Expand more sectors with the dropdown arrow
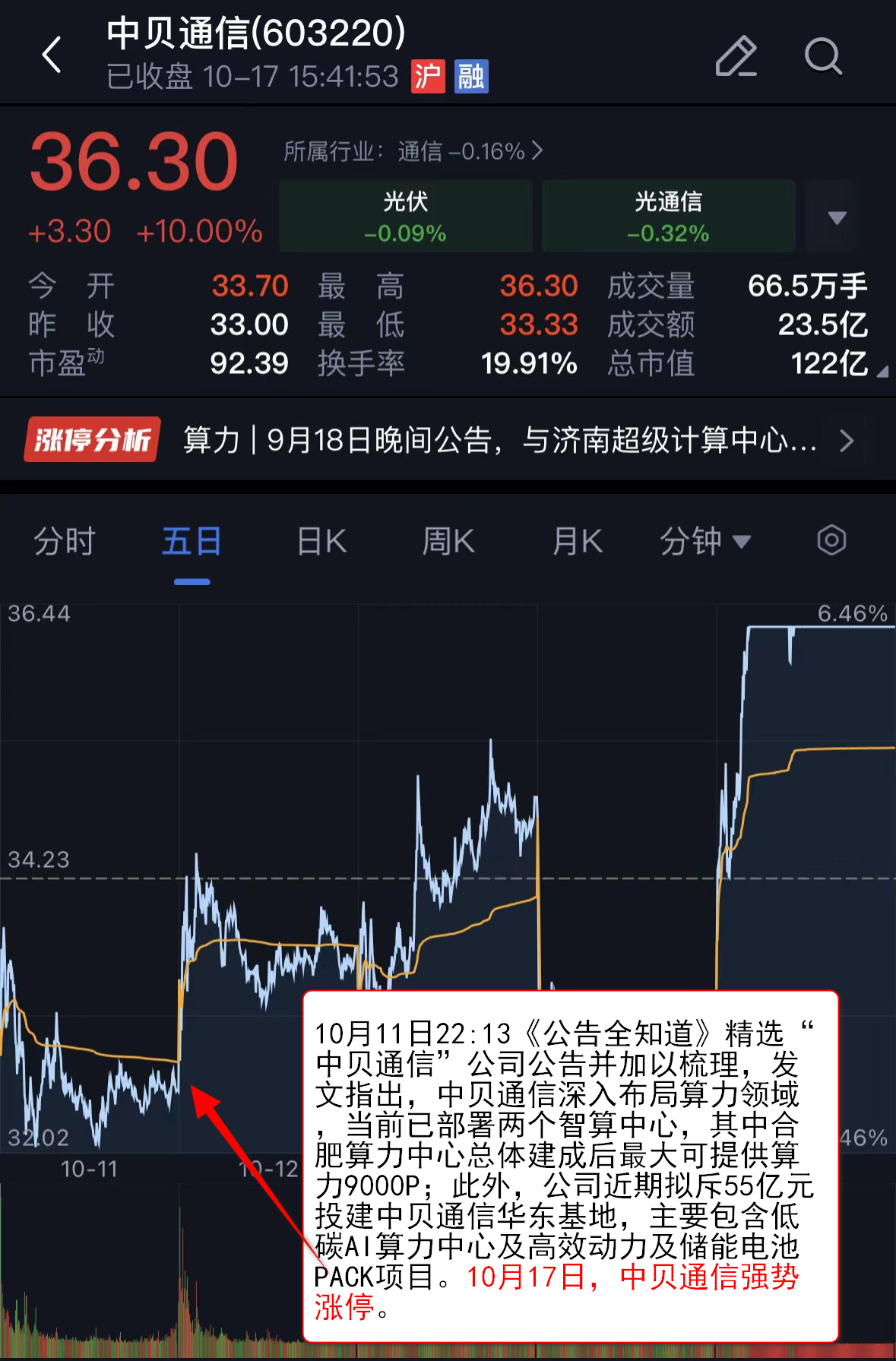The height and width of the screenshot is (1361, 896). coord(837,218)
